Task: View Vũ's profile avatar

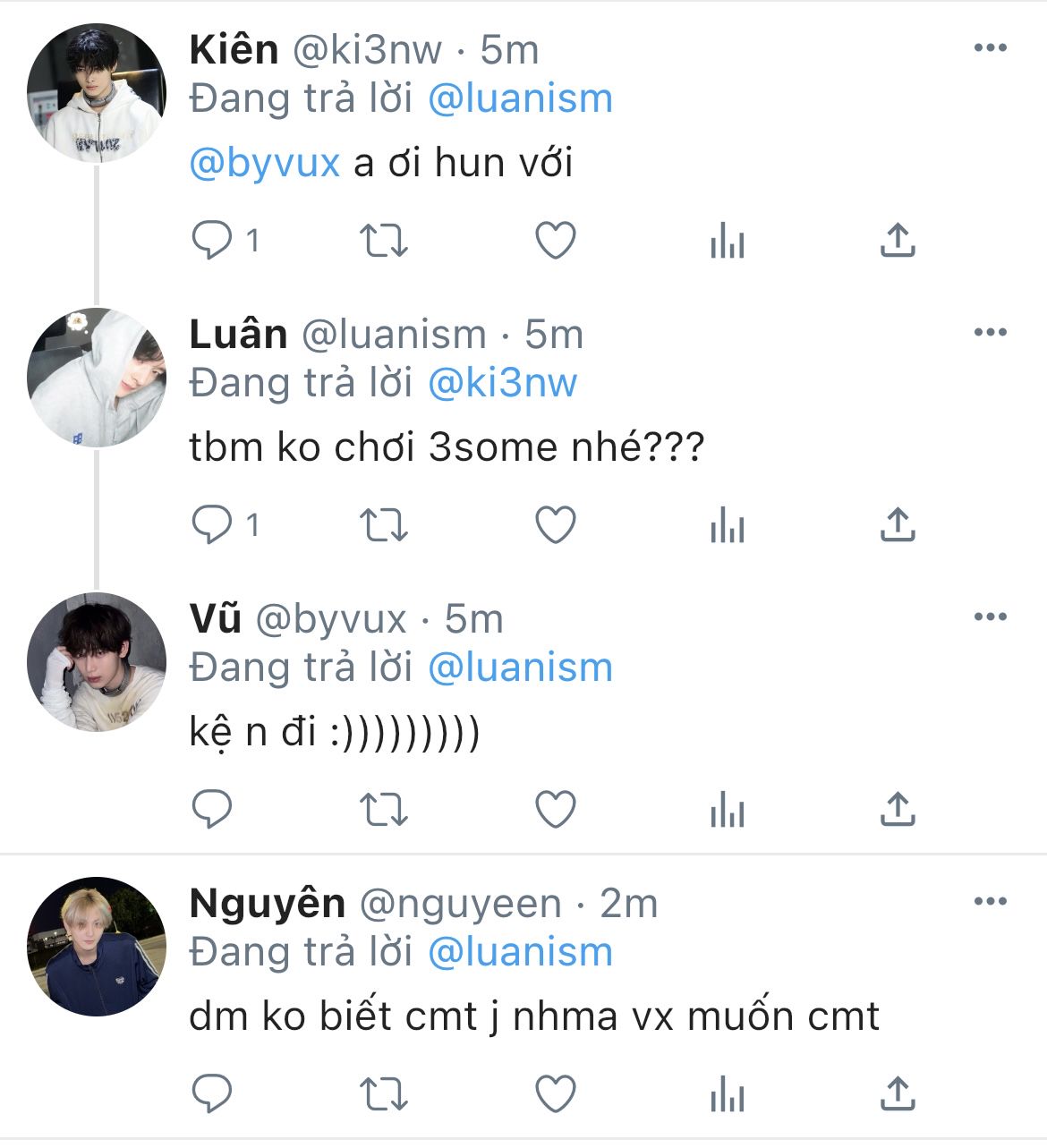Action: tap(97, 662)
